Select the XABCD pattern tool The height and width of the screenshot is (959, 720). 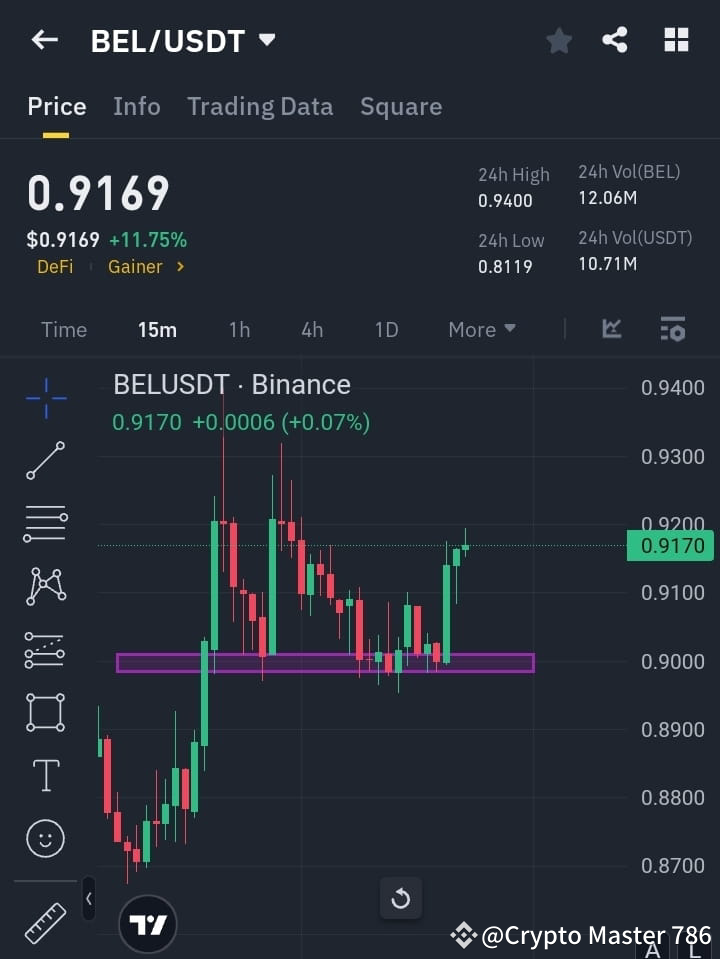(x=45, y=587)
